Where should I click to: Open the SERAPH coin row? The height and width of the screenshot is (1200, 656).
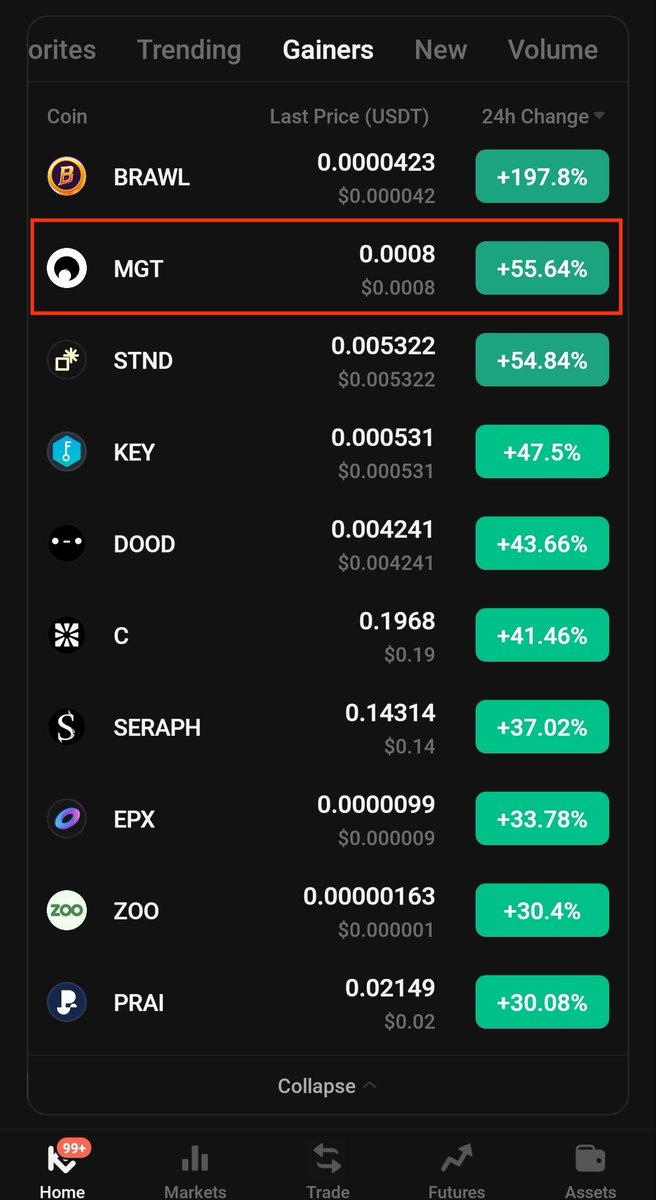(328, 727)
